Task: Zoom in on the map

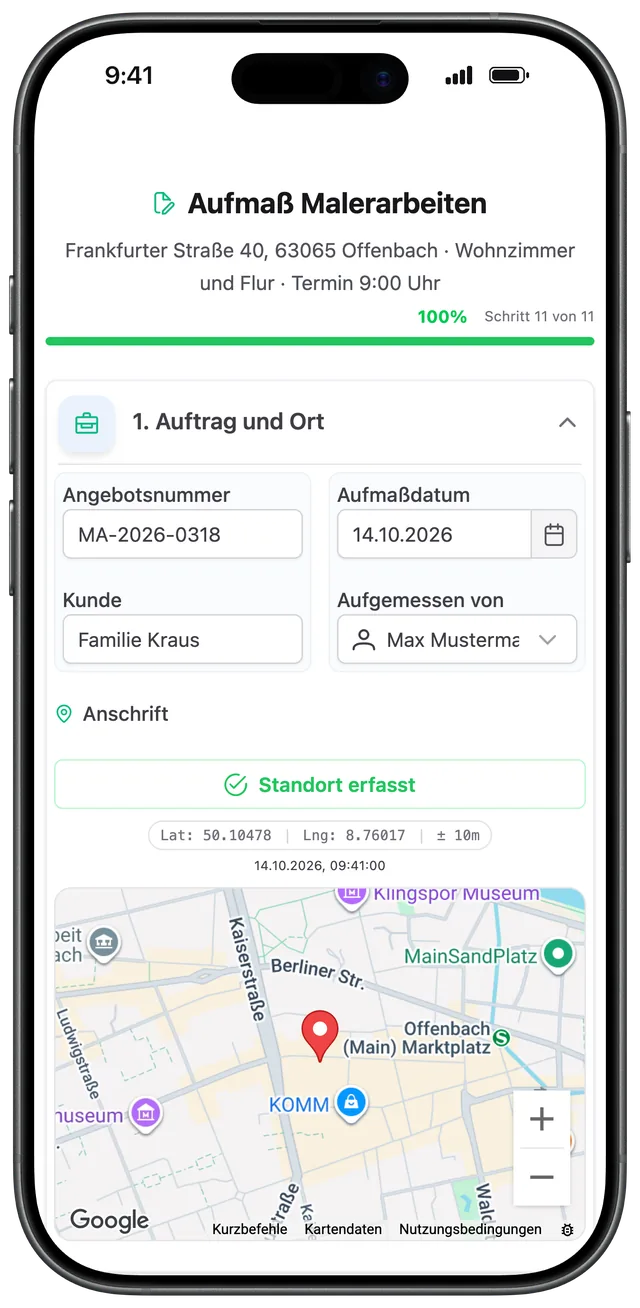Action: (541, 1119)
